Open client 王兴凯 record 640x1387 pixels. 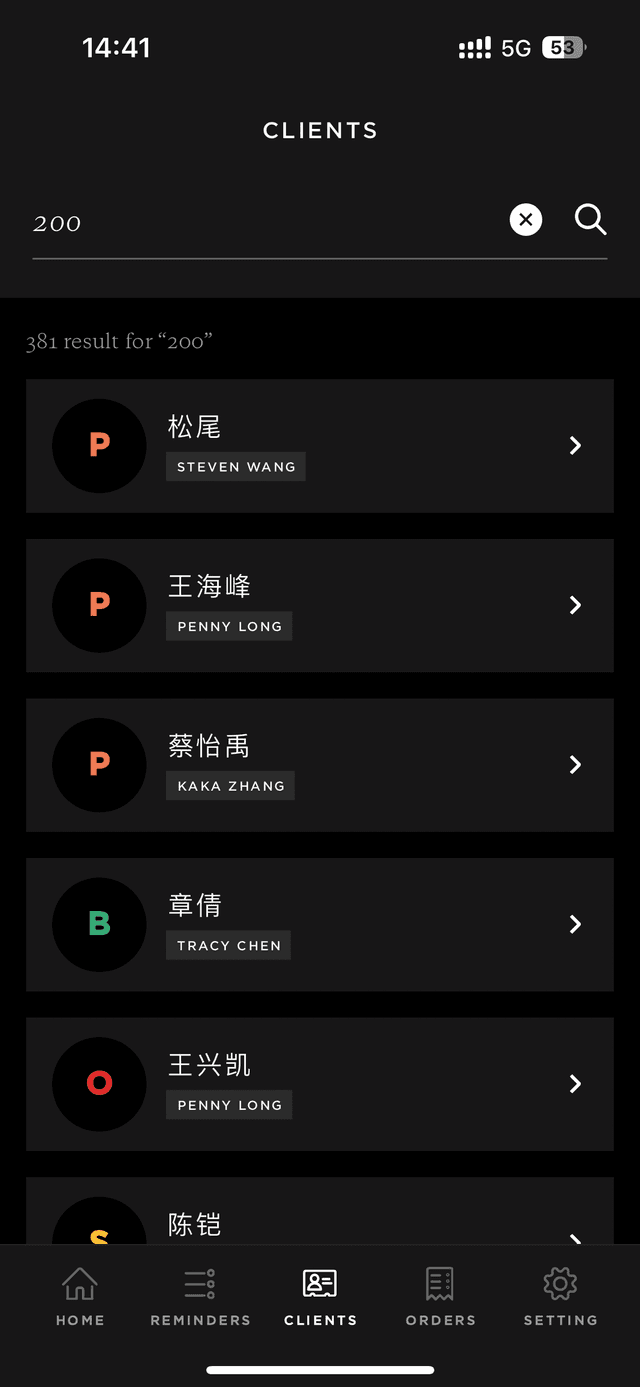[320, 1084]
